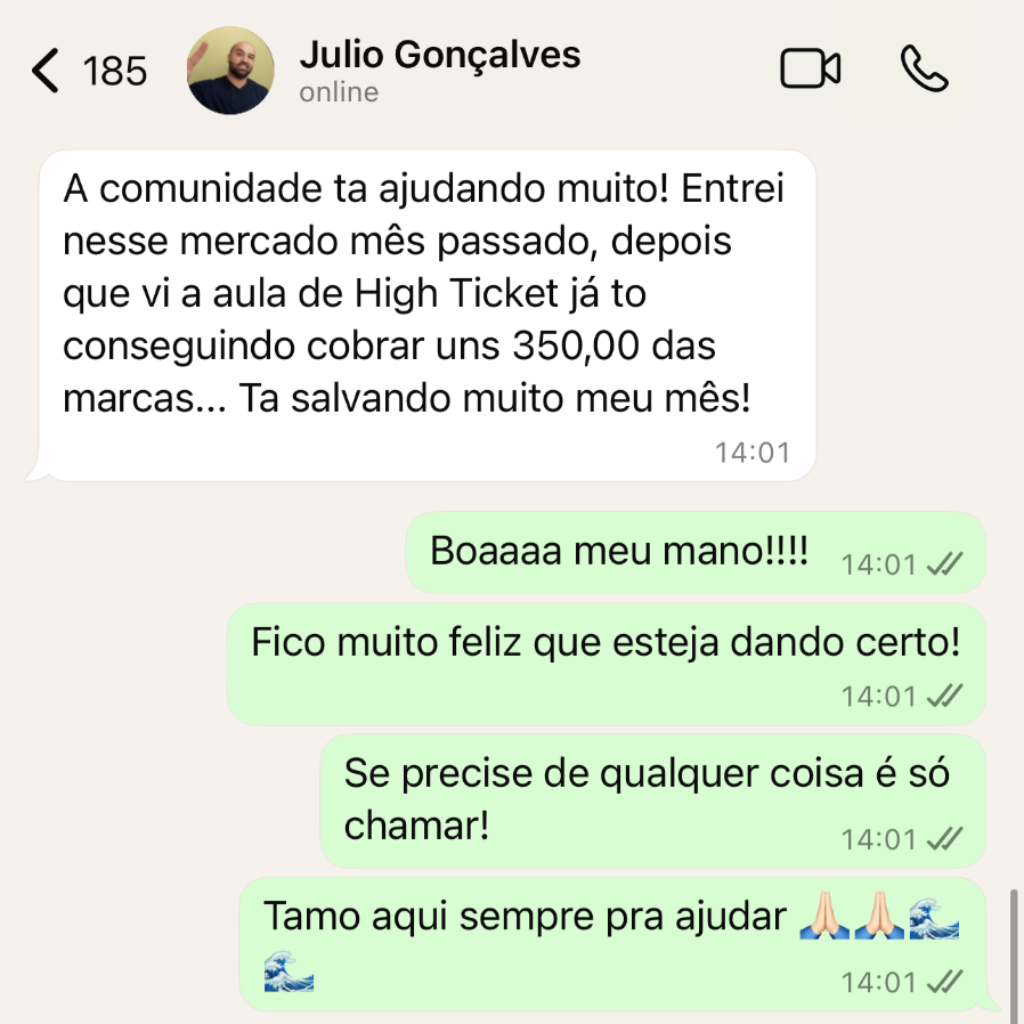1024x1024 pixels.
Task: Start a video call with Julio
Action: pos(809,70)
